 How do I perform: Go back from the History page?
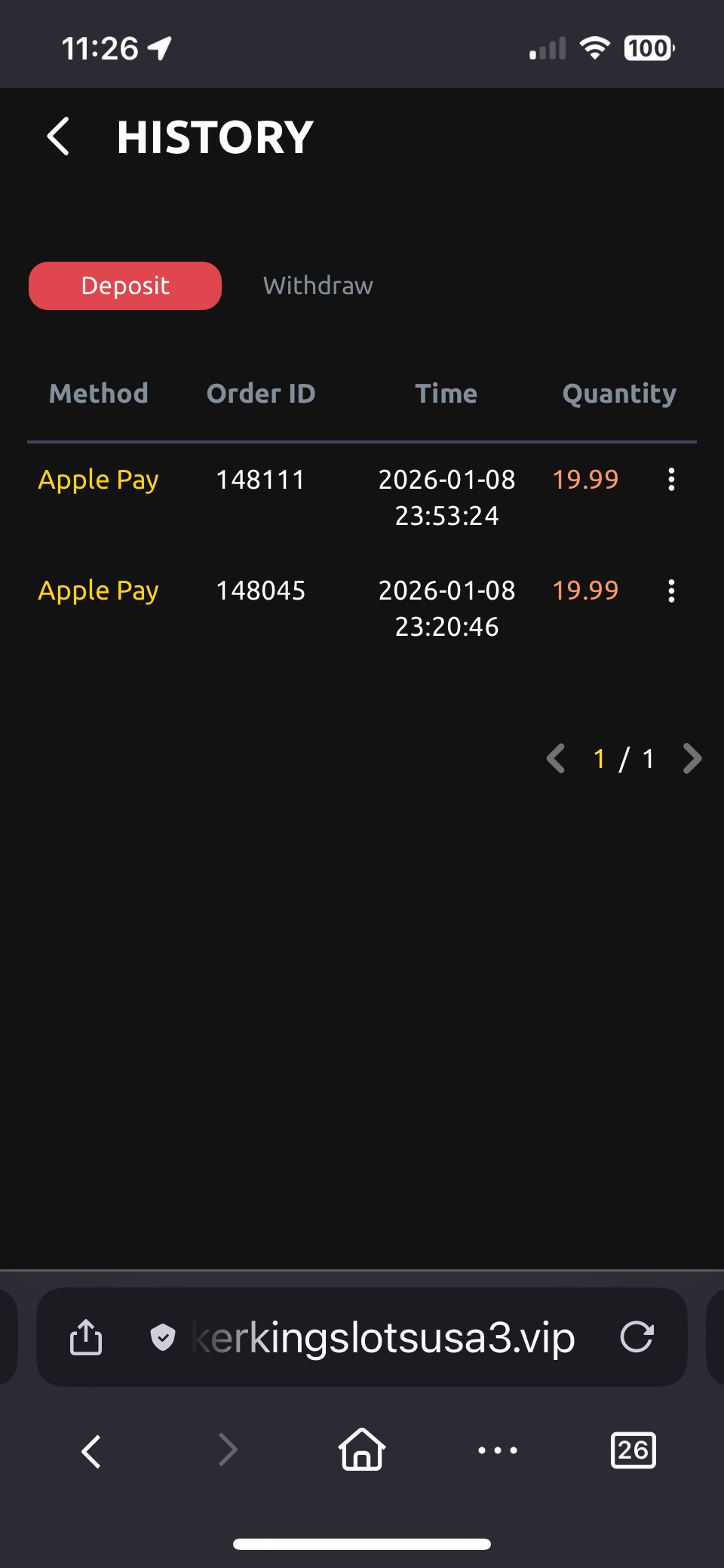(59, 137)
